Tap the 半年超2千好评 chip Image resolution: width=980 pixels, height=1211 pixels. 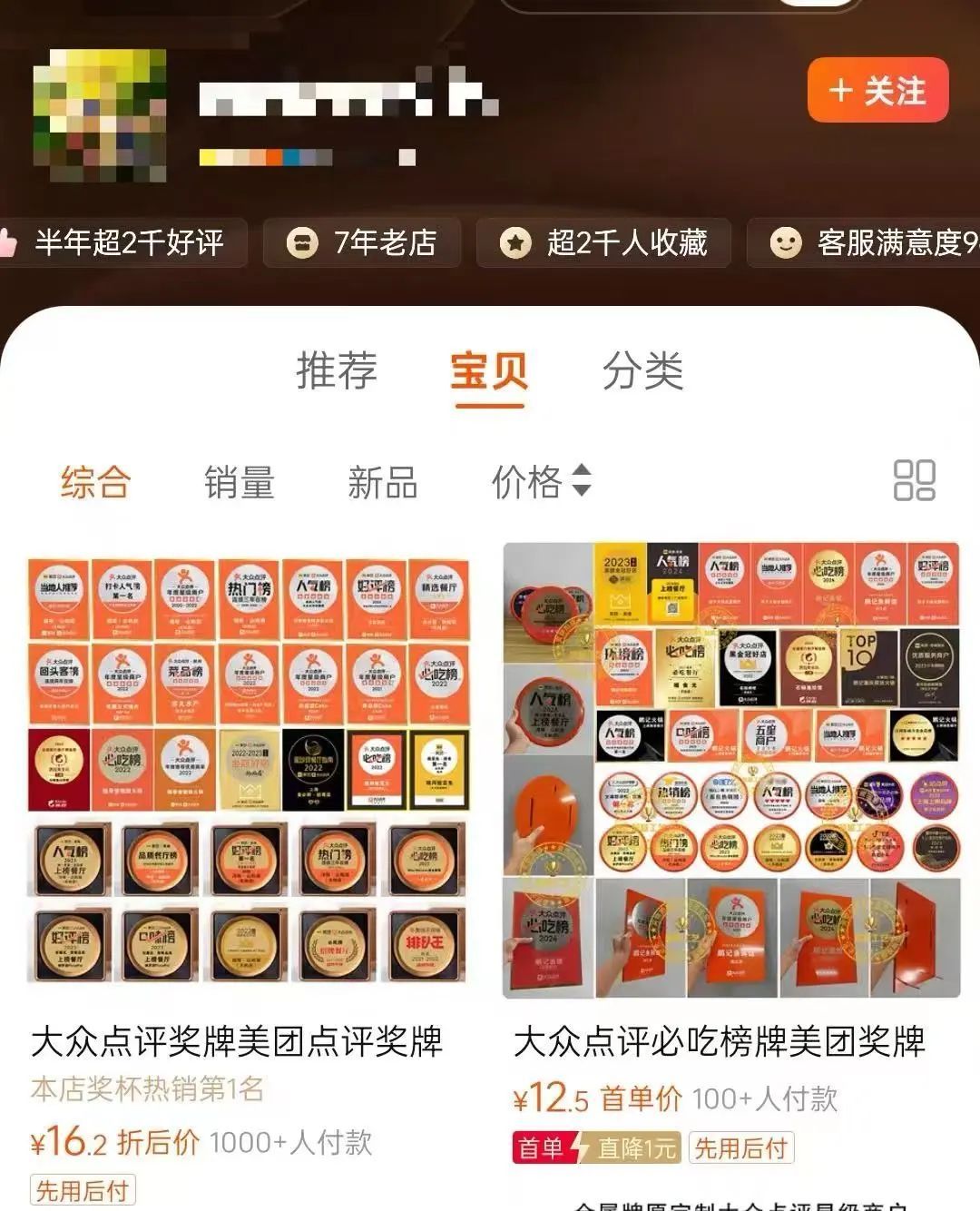tap(122, 242)
